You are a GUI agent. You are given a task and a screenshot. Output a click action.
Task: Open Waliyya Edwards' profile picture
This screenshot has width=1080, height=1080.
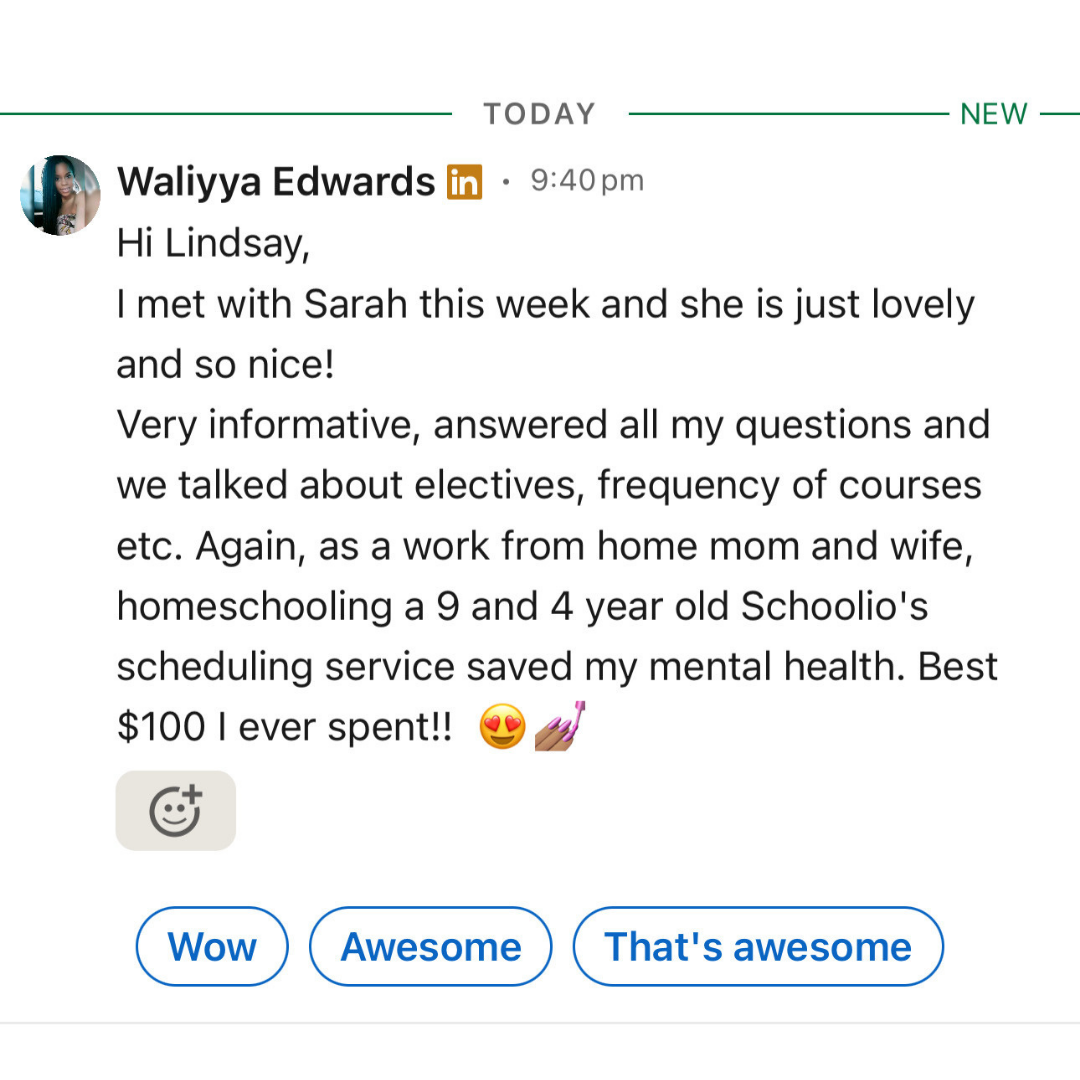point(60,195)
